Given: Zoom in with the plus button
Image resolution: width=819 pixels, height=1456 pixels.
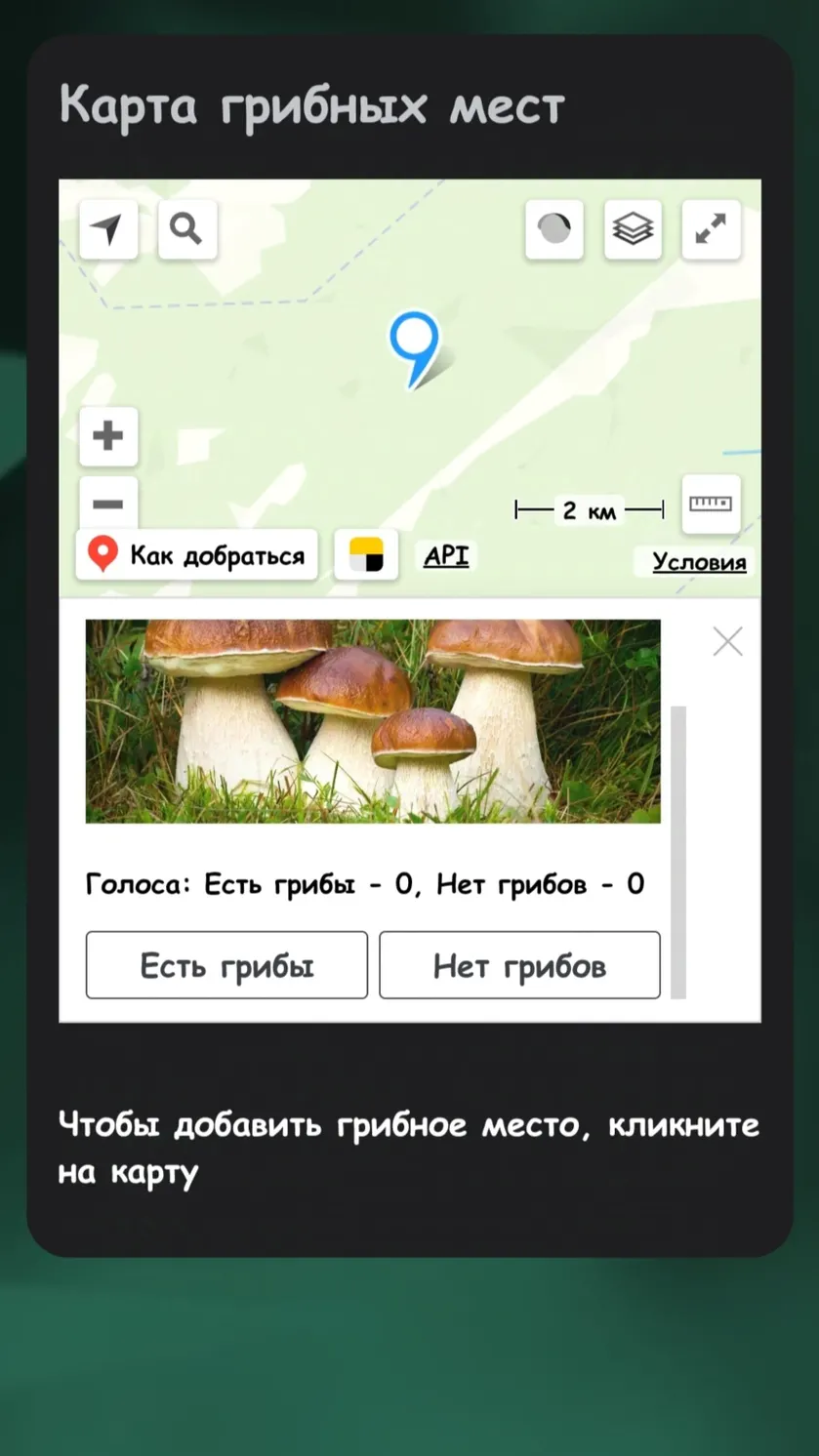Looking at the screenshot, I should coord(107,435).
